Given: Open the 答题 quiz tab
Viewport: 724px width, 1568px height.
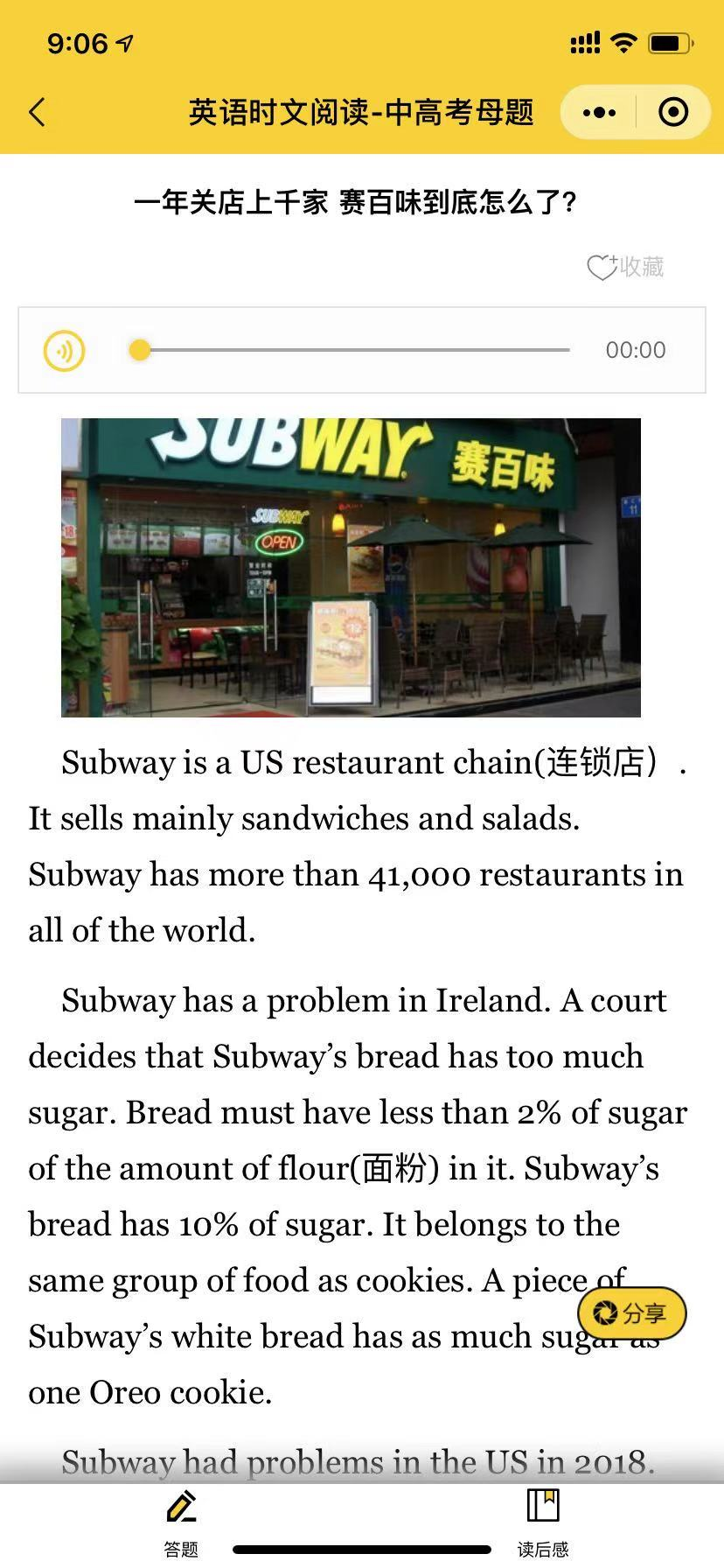Looking at the screenshot, I should tap(181, 1522).
